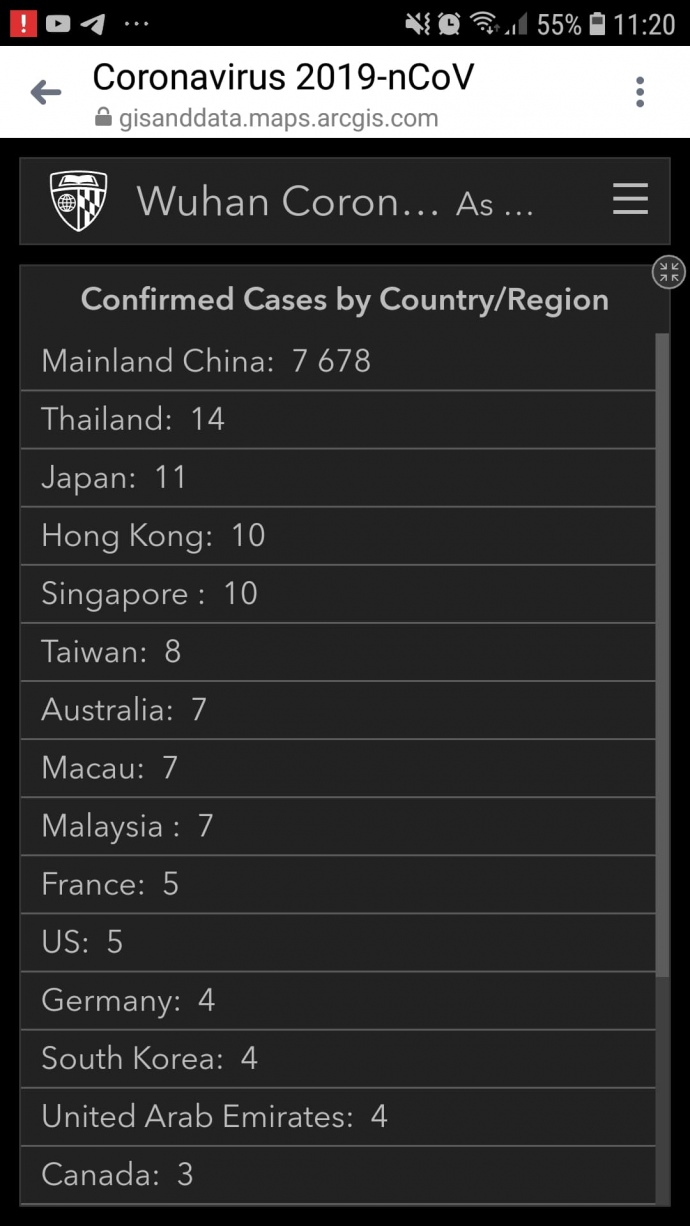The width and height of the screenshot is (690, 1226).
Task: Open the dashboard hamburger menu
Action: pos(630,200)
